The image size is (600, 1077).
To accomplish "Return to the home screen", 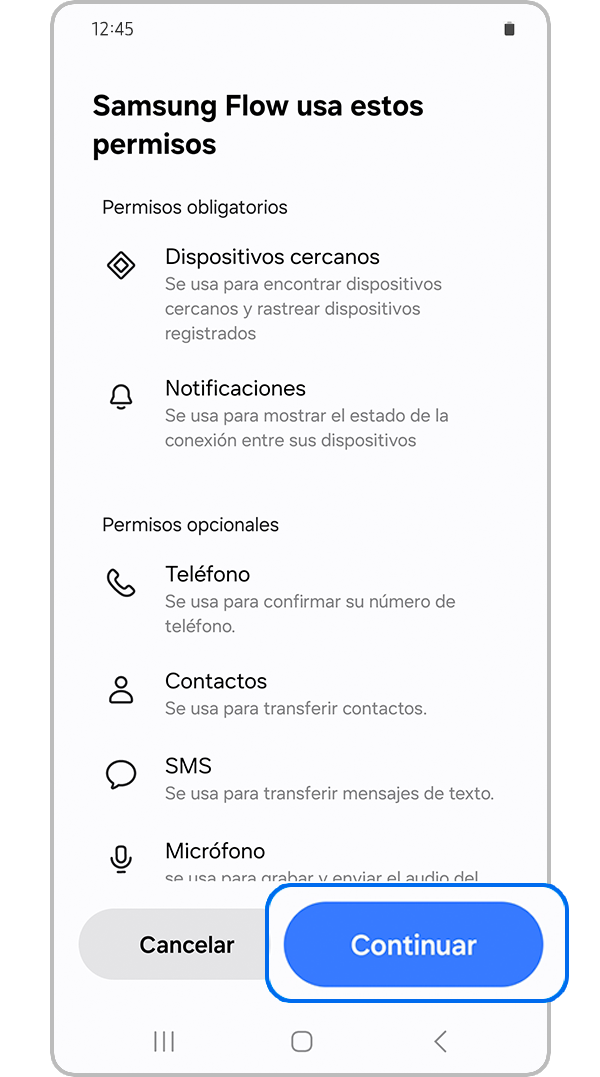I will coord(301,1041).
